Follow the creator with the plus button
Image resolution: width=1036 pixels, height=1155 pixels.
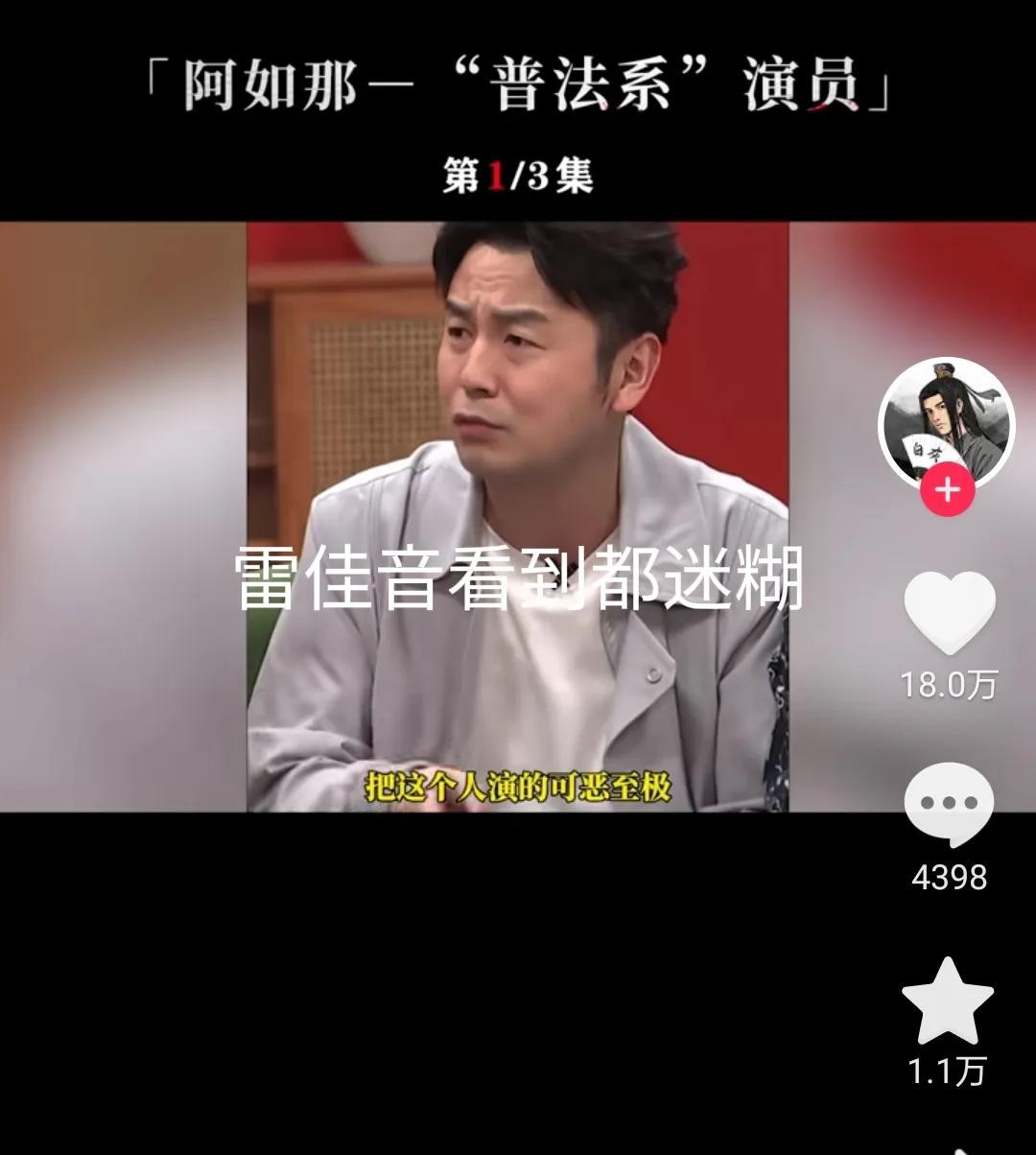tap(948, 491)
